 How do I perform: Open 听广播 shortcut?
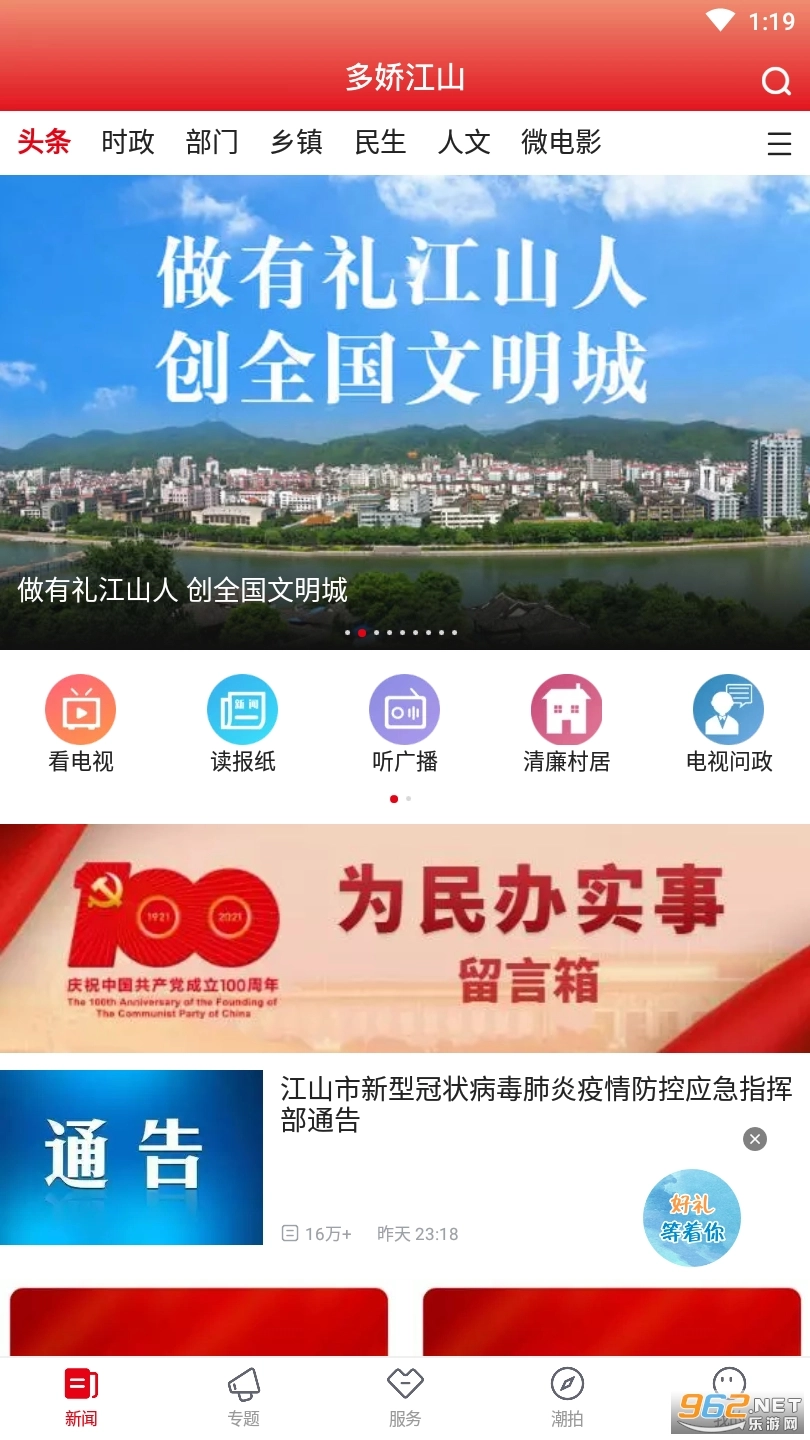pyautogui.click(x=405, y=724)
